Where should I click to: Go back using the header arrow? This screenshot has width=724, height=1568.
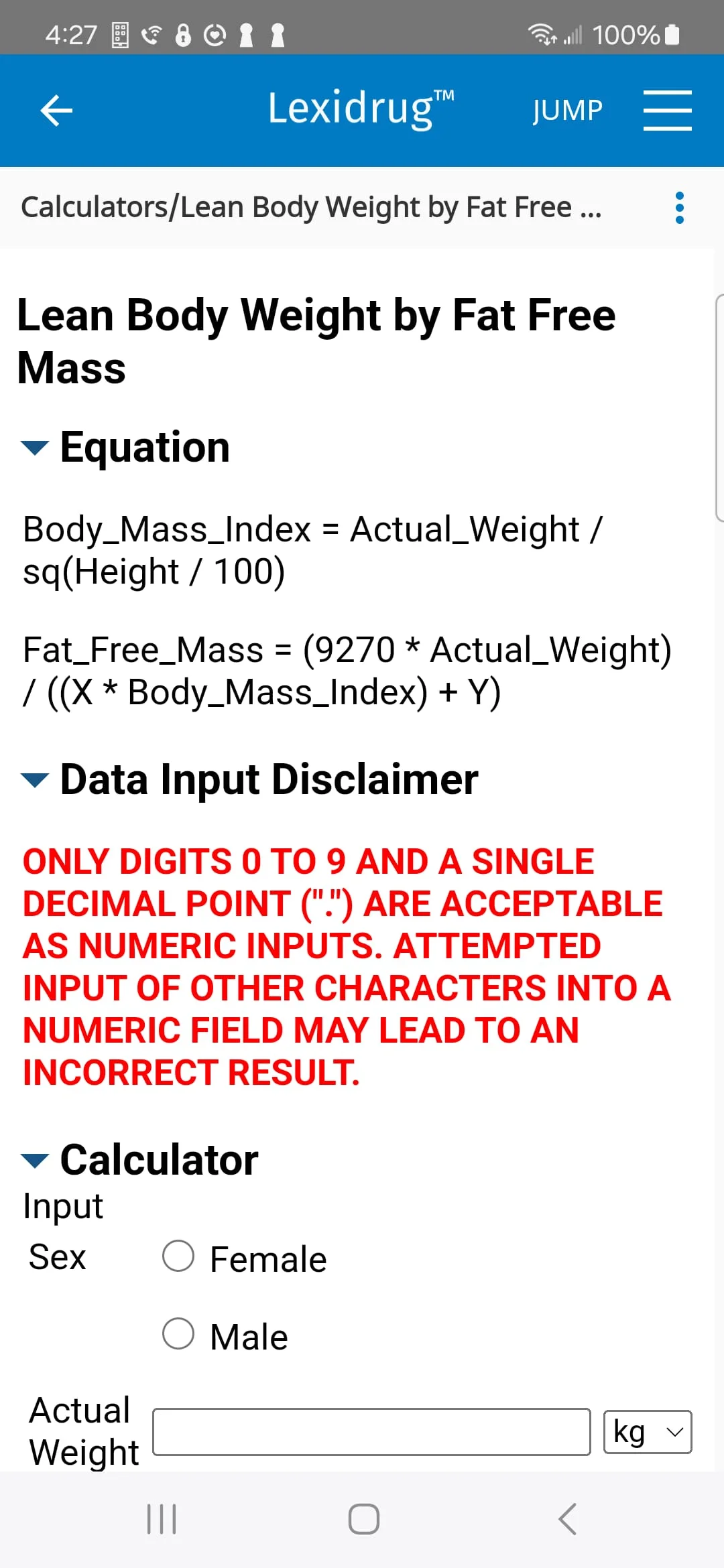pos(56,111)
